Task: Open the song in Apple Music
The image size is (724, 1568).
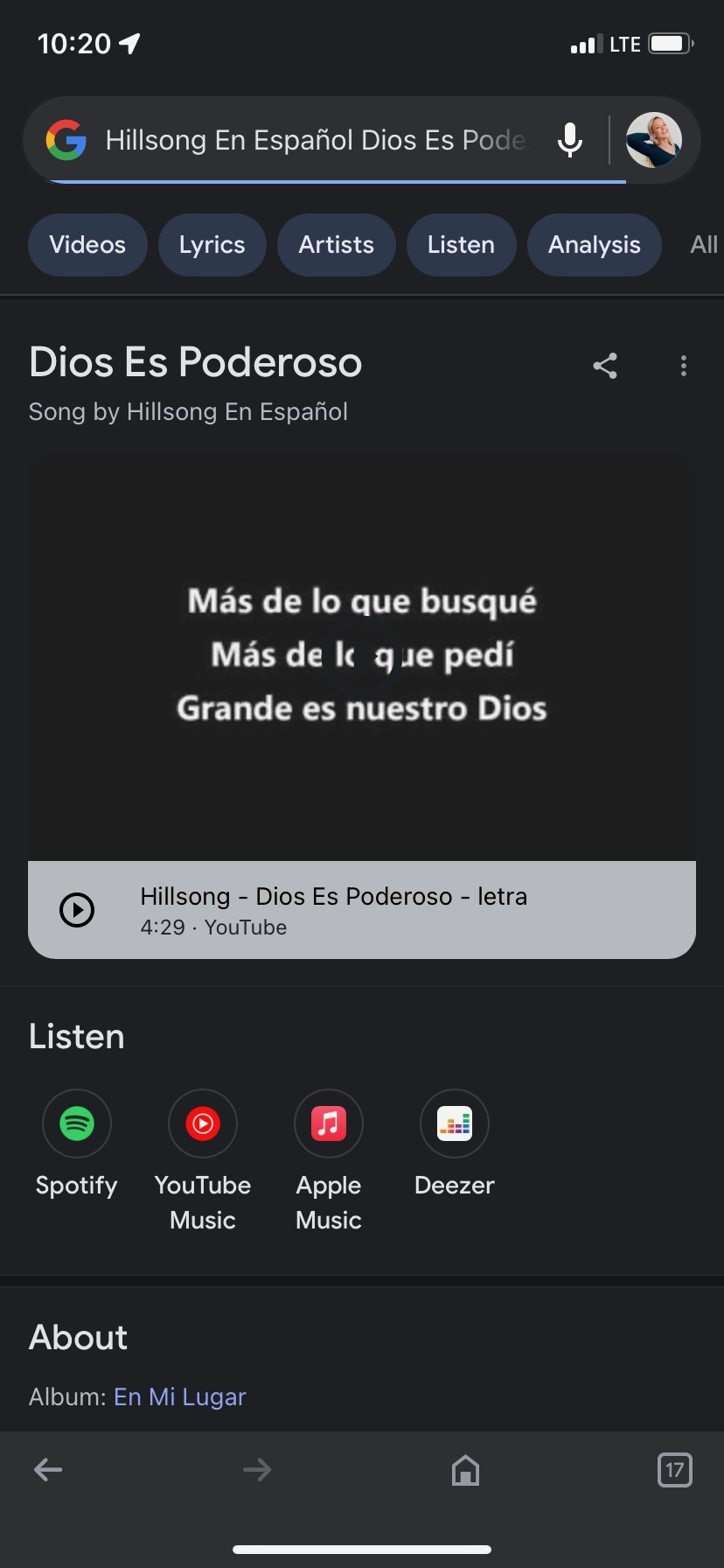Action: coord(329,1123)
